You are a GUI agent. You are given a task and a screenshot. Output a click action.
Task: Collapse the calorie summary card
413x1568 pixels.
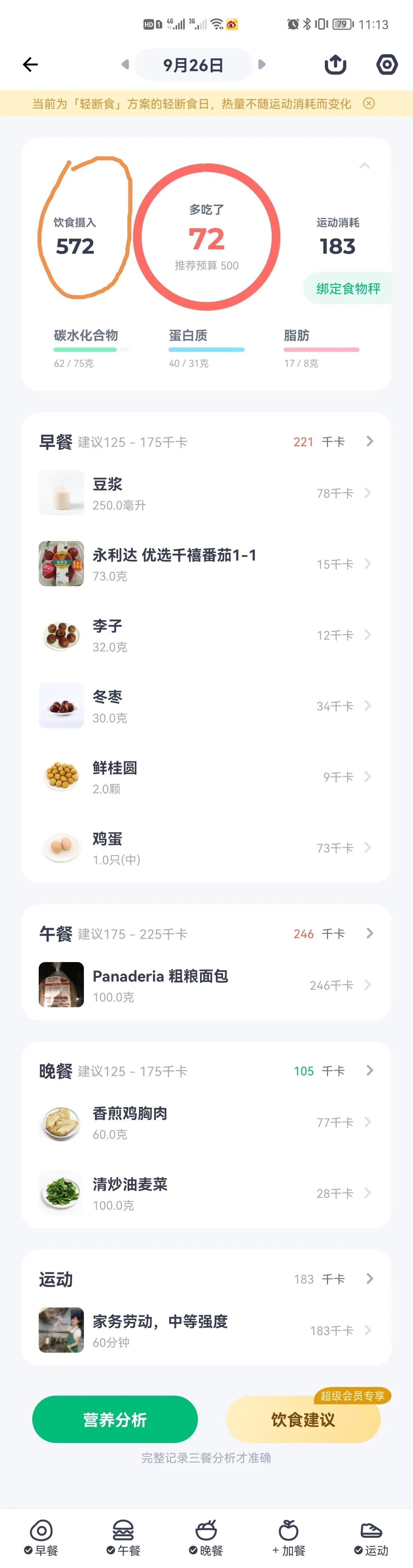pyautogui.click(x=364, y=166)
